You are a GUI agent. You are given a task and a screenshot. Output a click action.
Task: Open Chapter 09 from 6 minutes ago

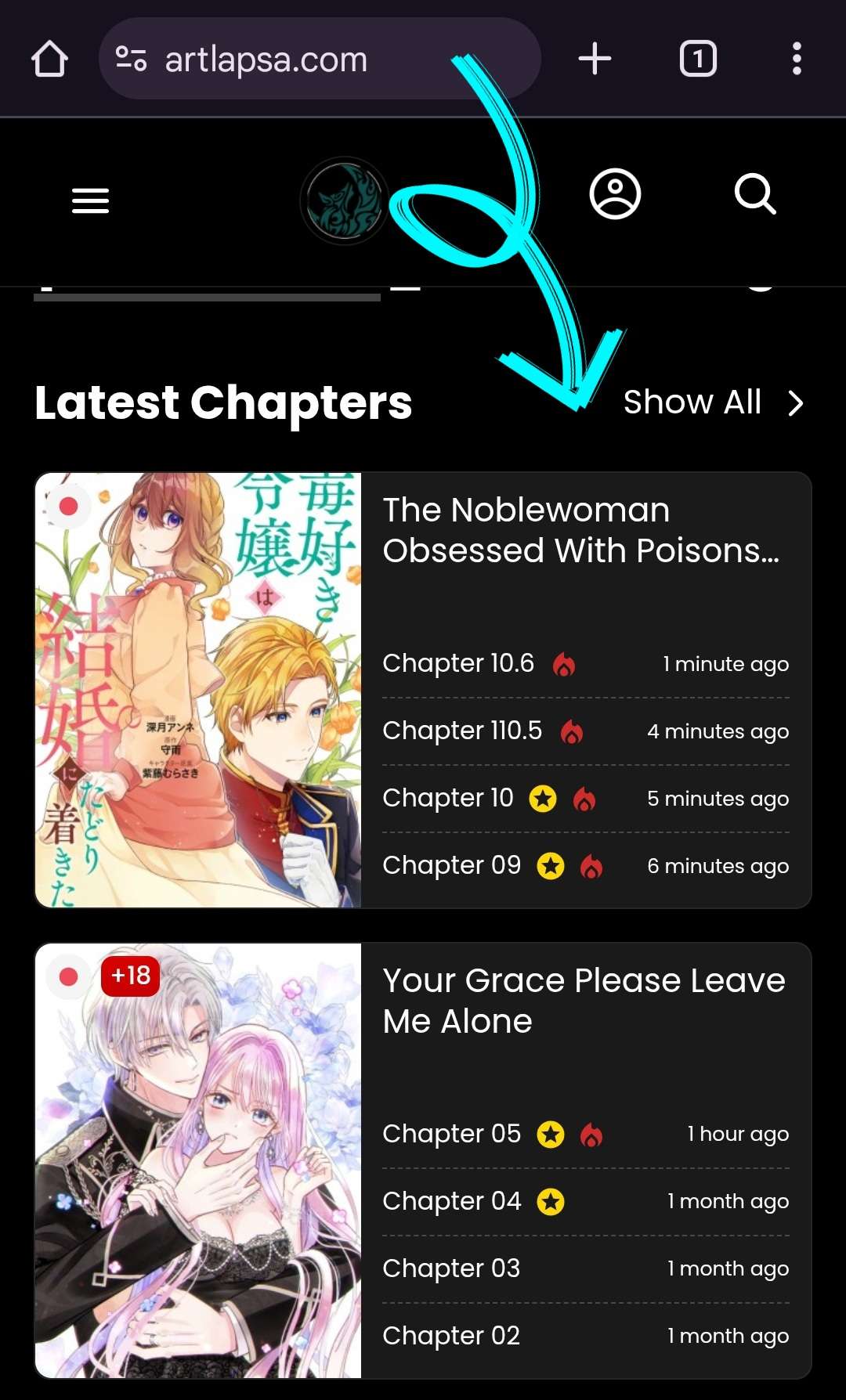point(451,865)
